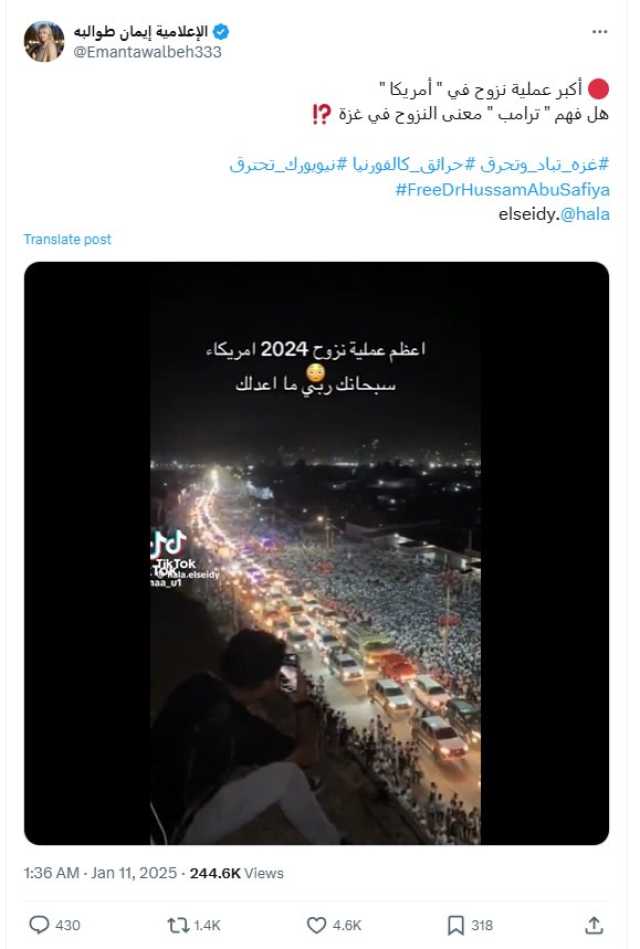Viewport: 640px width, 949px height.
Task: Open the #FreeDrHussamAbuSafiya hashtag
Action: [x=502, y=189]
